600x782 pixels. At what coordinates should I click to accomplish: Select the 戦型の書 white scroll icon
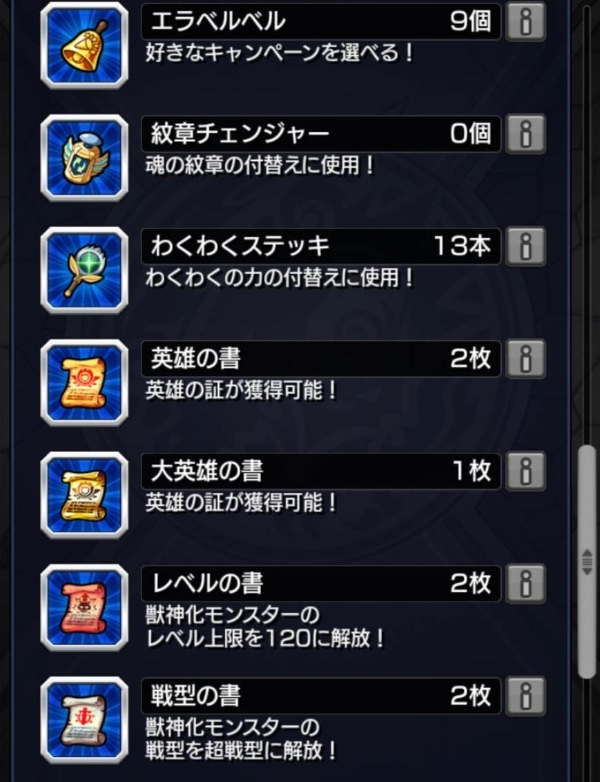tap(85, 719)
